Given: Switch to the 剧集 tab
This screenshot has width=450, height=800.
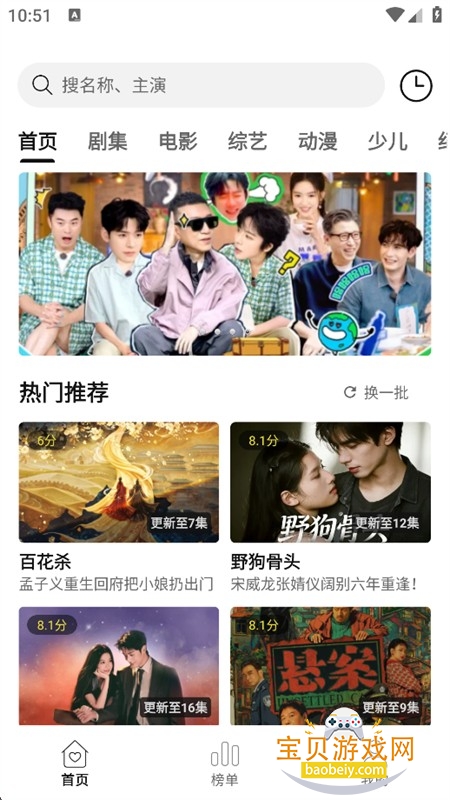Looking at the screenshot, I should (108, 141).
